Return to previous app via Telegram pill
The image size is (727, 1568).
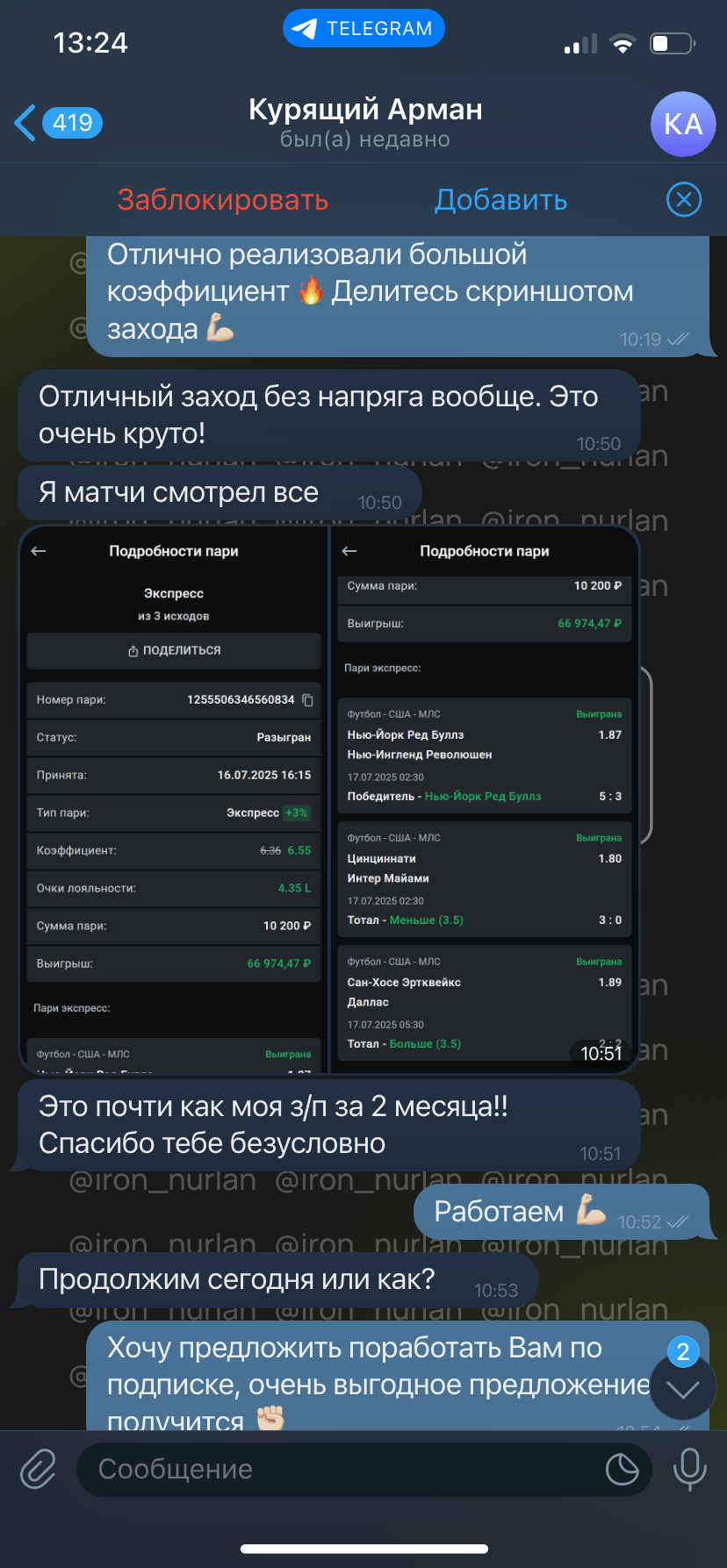point(363,28)
